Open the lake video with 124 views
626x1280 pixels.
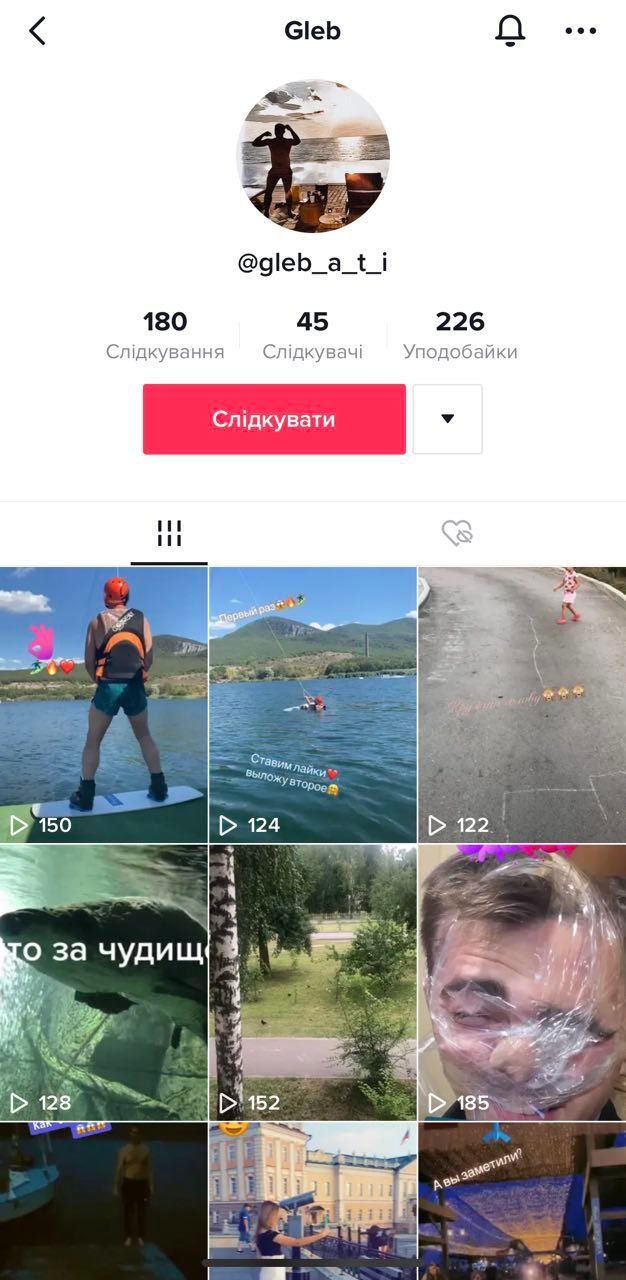click(x=312, y=704)
